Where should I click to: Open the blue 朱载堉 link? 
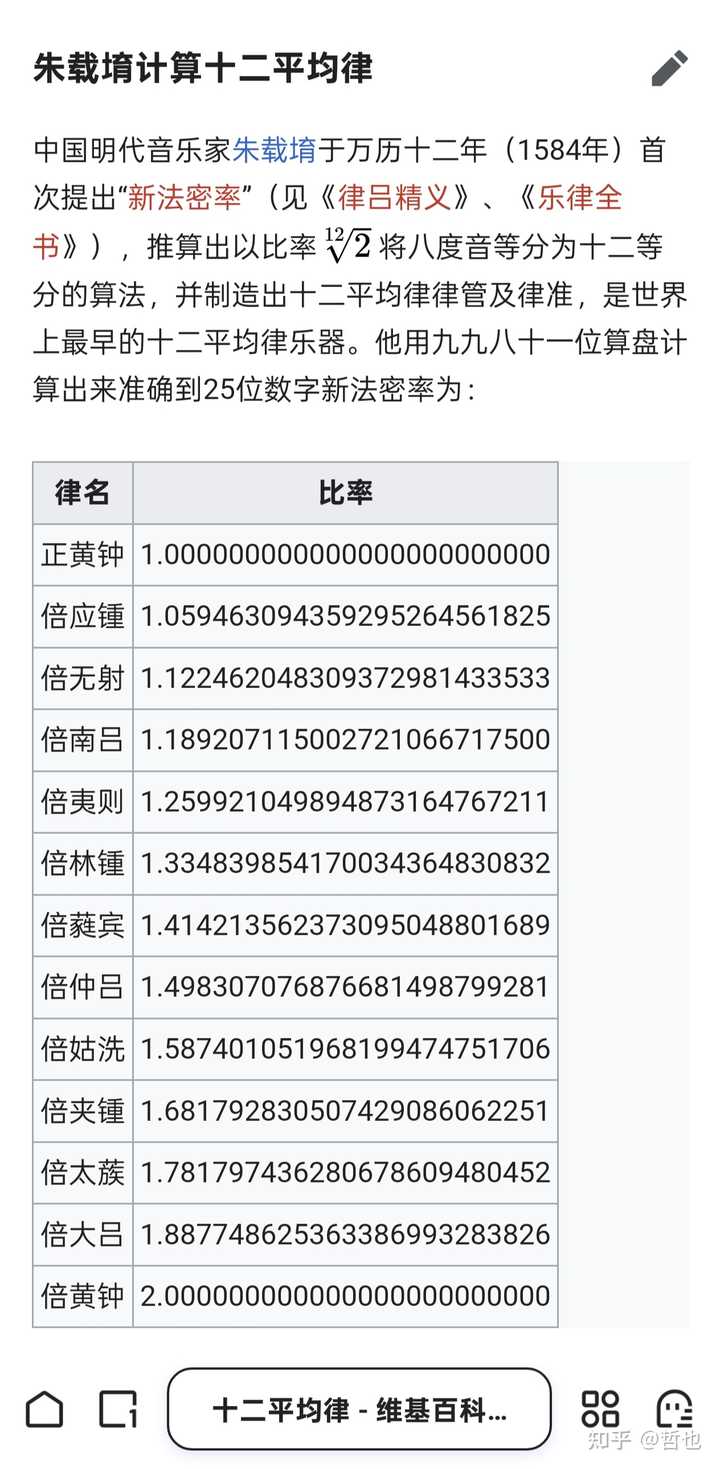click(274, 150)
